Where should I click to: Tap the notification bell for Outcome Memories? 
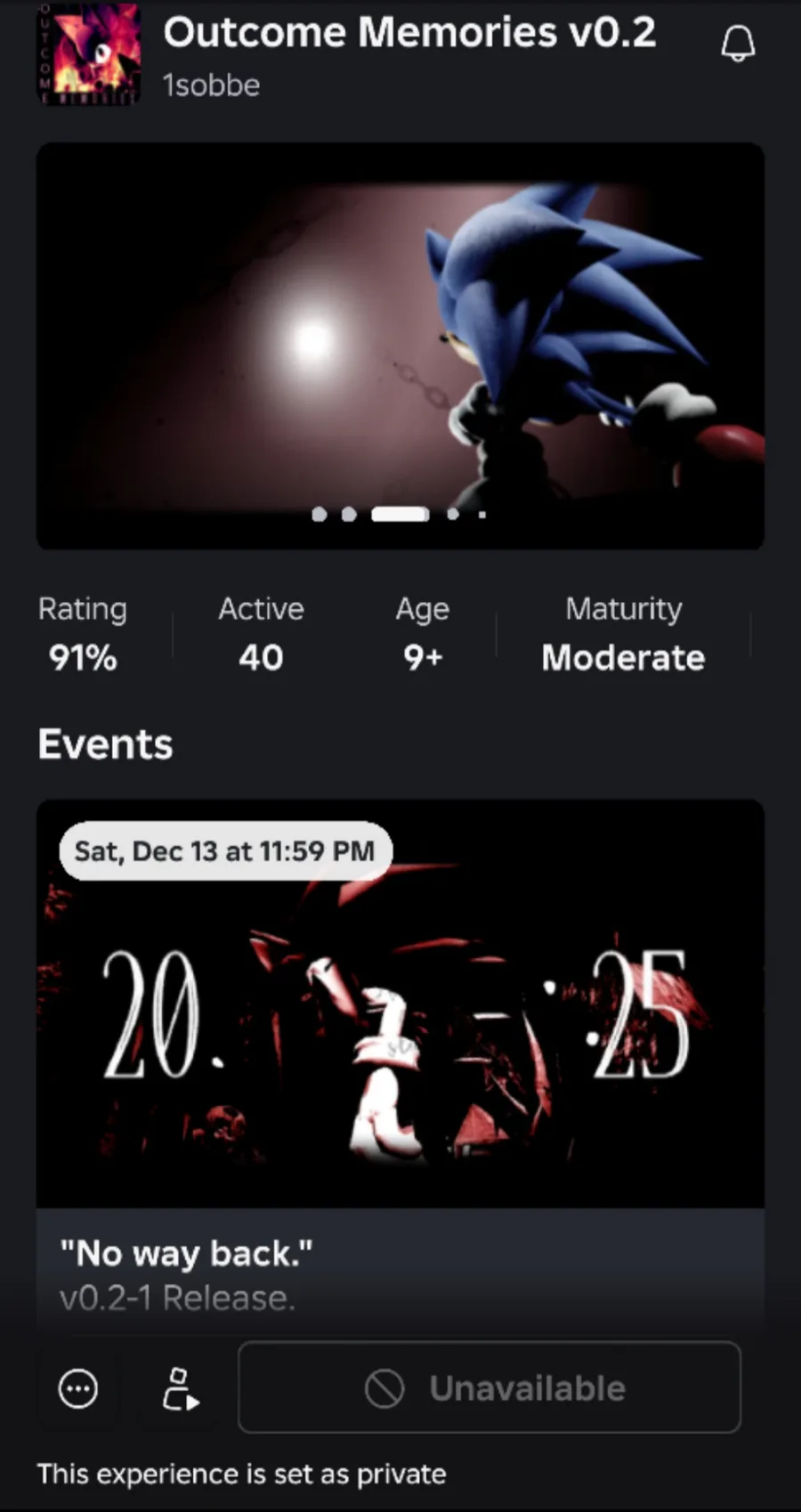point(738,43)
